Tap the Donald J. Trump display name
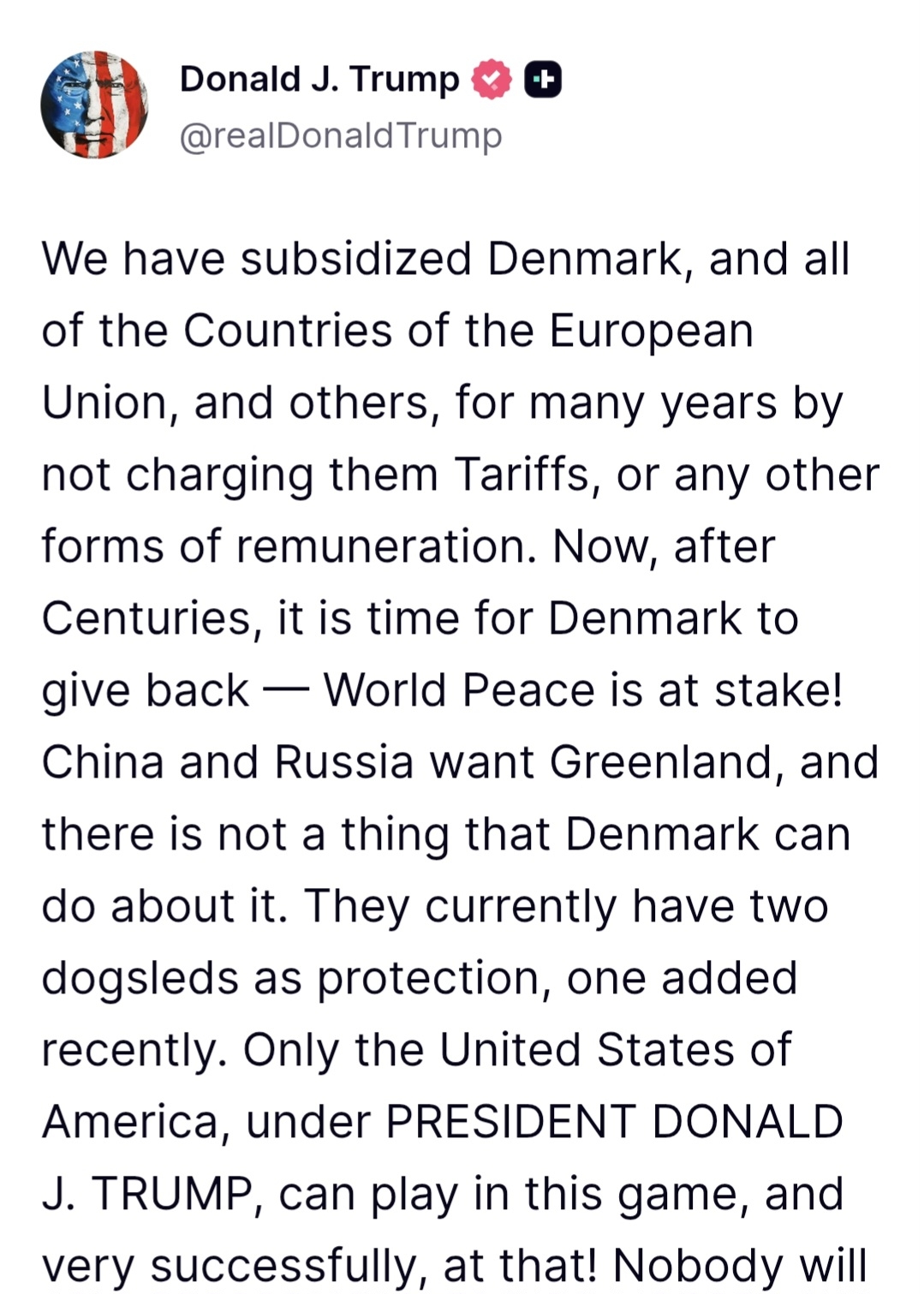Screen dimensions: 924x1294 tap(319, 79)
